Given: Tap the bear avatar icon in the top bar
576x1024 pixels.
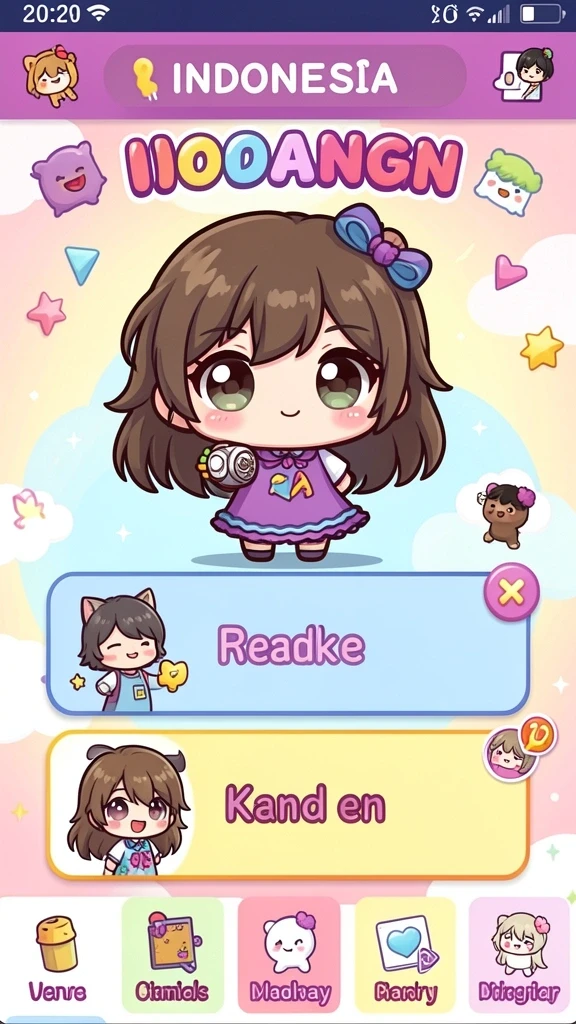Looking at the screenshot, I should (x=51, y=75).
